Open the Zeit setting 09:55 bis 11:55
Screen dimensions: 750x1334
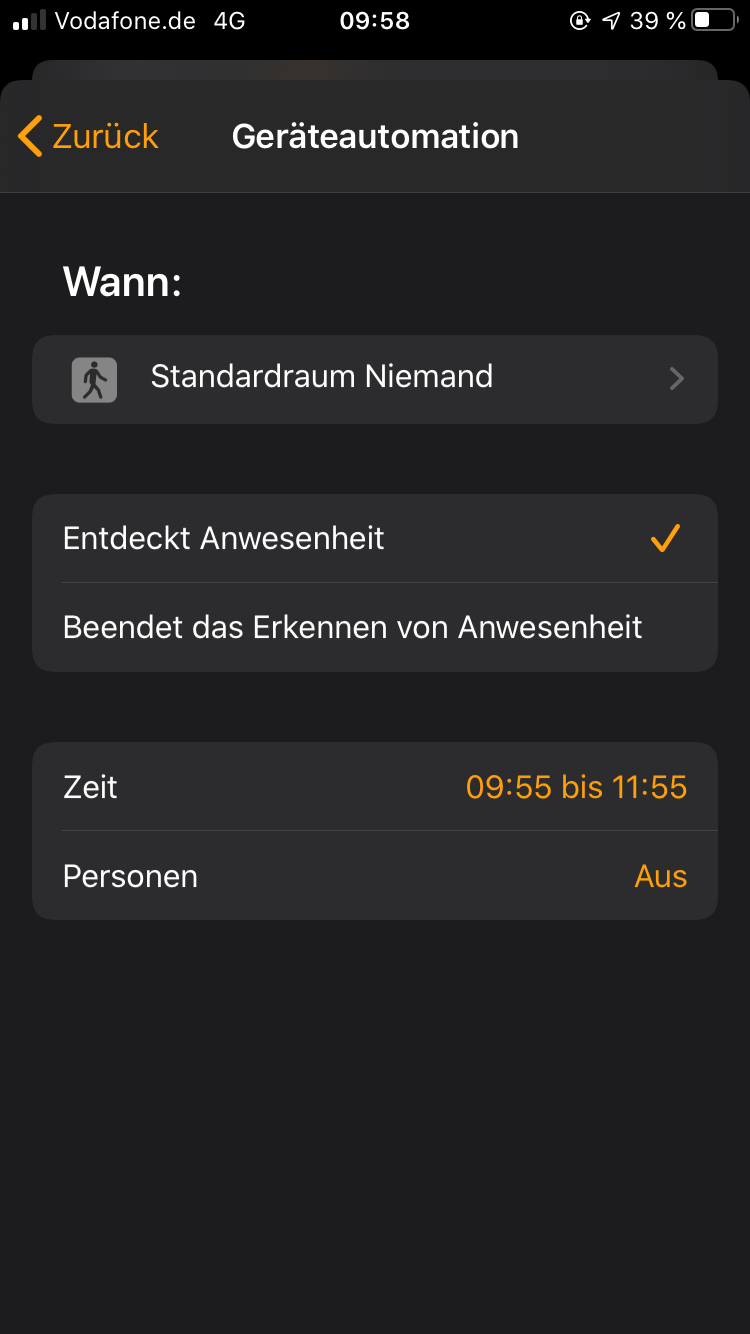click(374, 787)
